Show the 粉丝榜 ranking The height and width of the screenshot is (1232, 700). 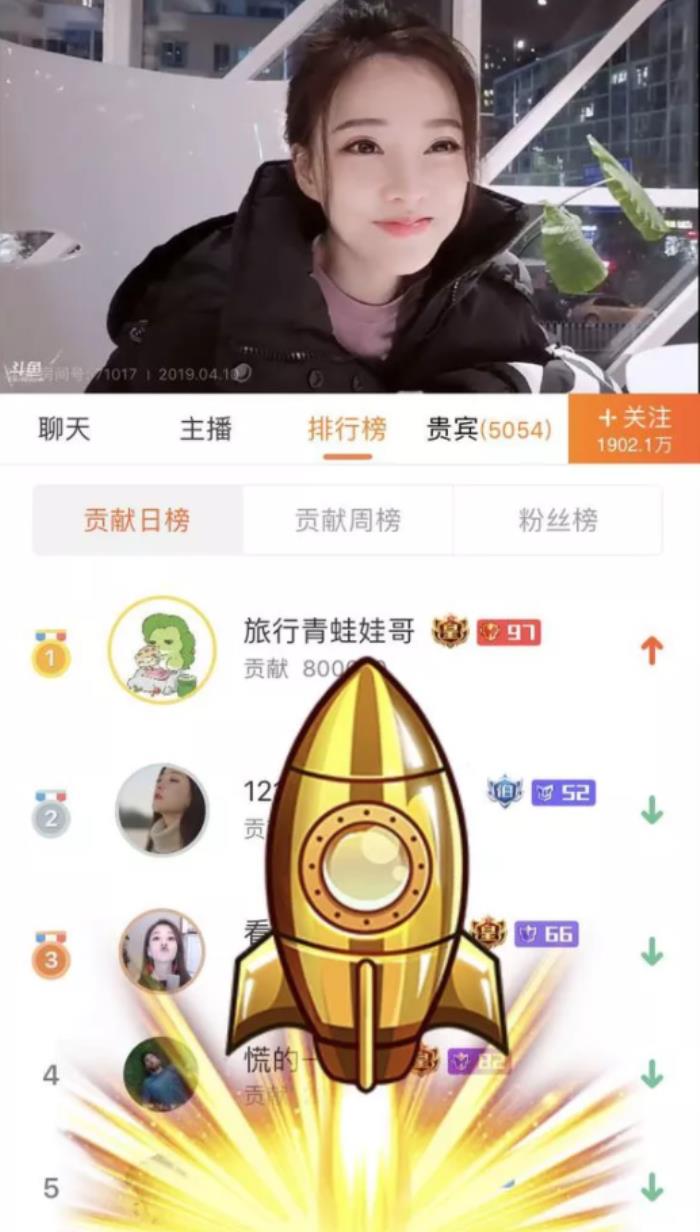coord(558,520)
